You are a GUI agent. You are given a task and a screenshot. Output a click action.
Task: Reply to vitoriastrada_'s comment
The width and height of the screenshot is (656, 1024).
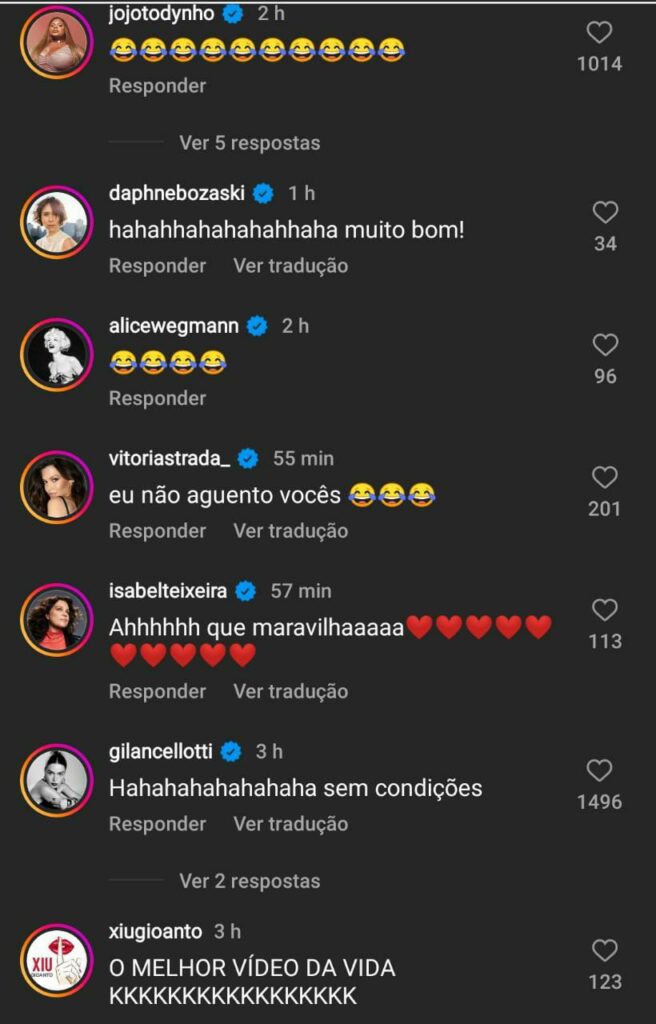tap(157, 531)
